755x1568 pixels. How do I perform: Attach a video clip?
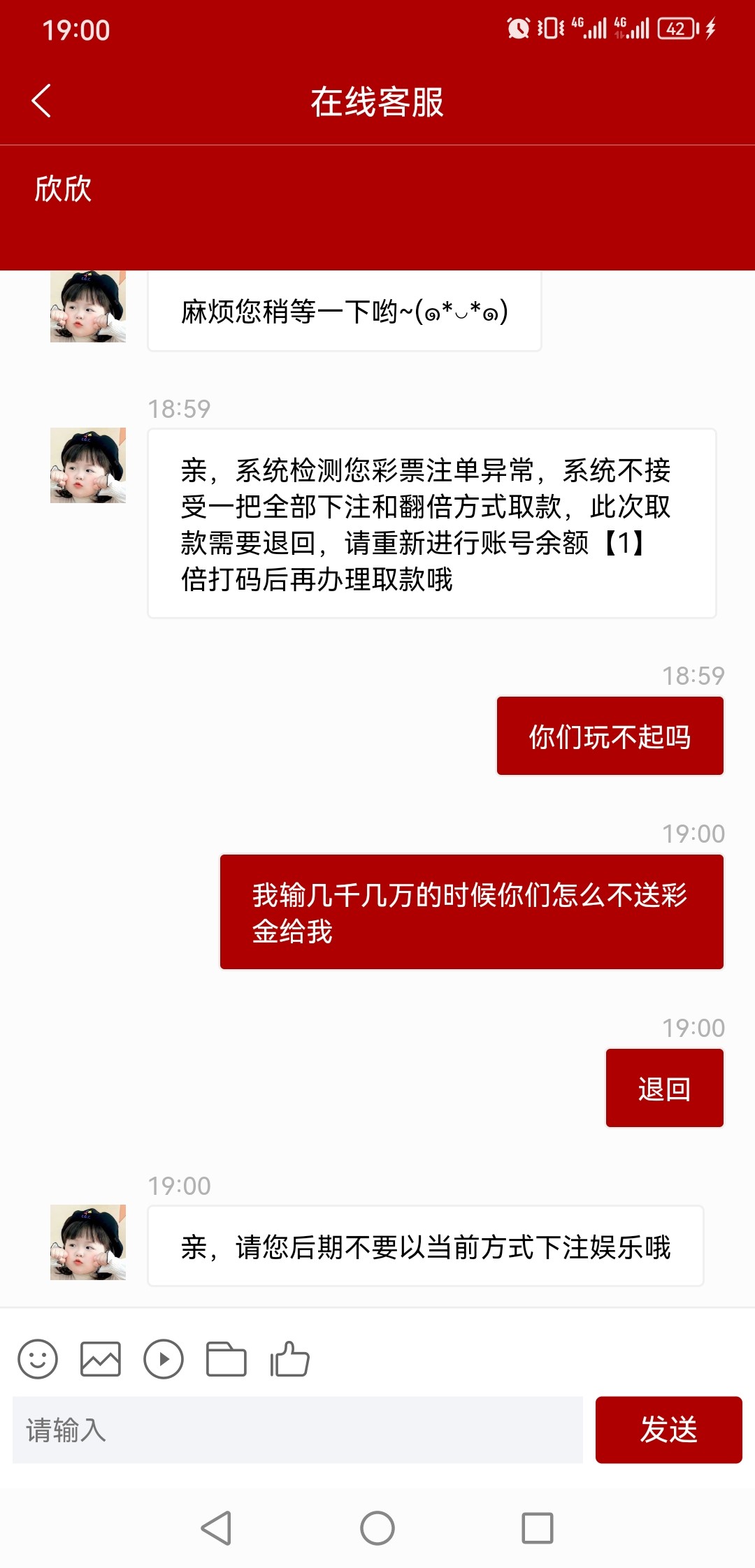click(164, 1359)
